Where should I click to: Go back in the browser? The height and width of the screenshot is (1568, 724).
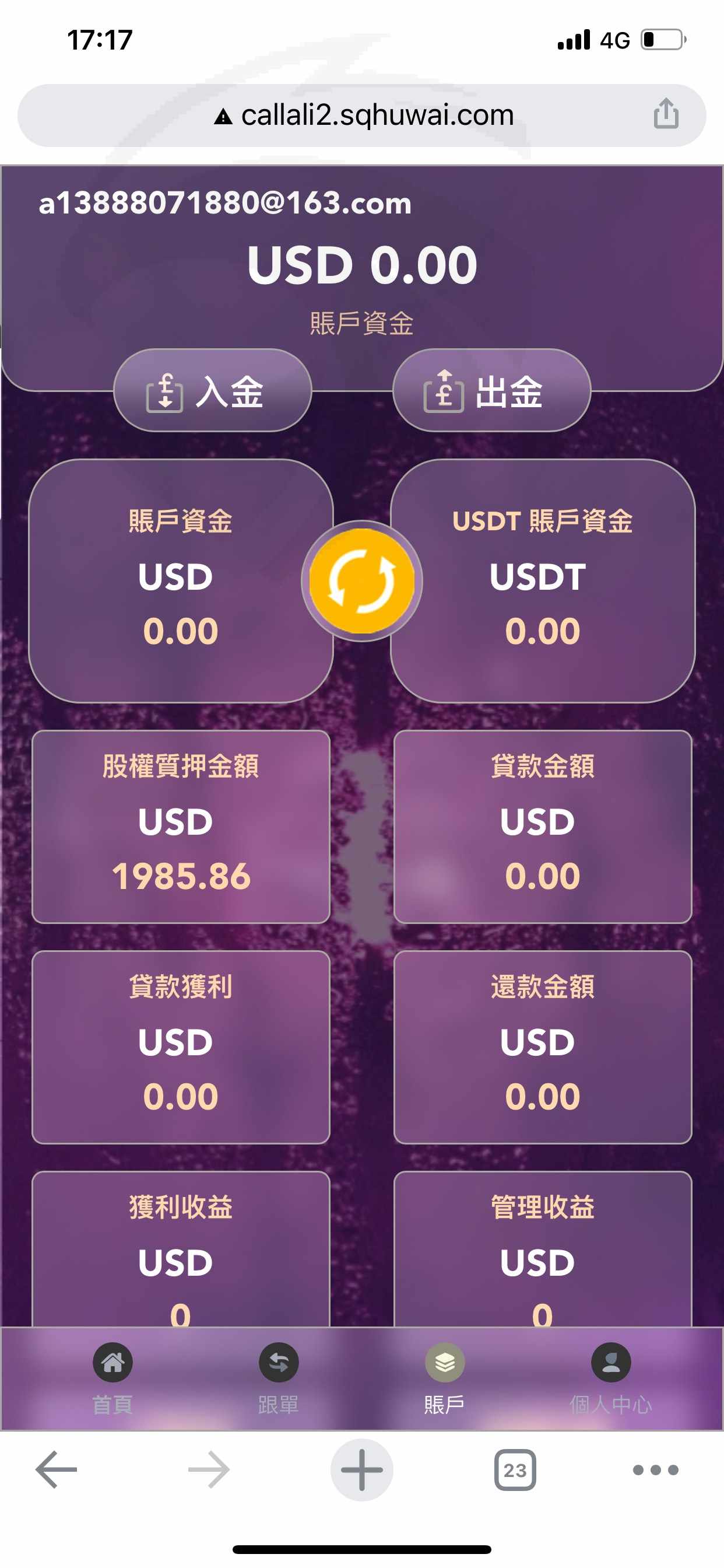point(56,1469)
